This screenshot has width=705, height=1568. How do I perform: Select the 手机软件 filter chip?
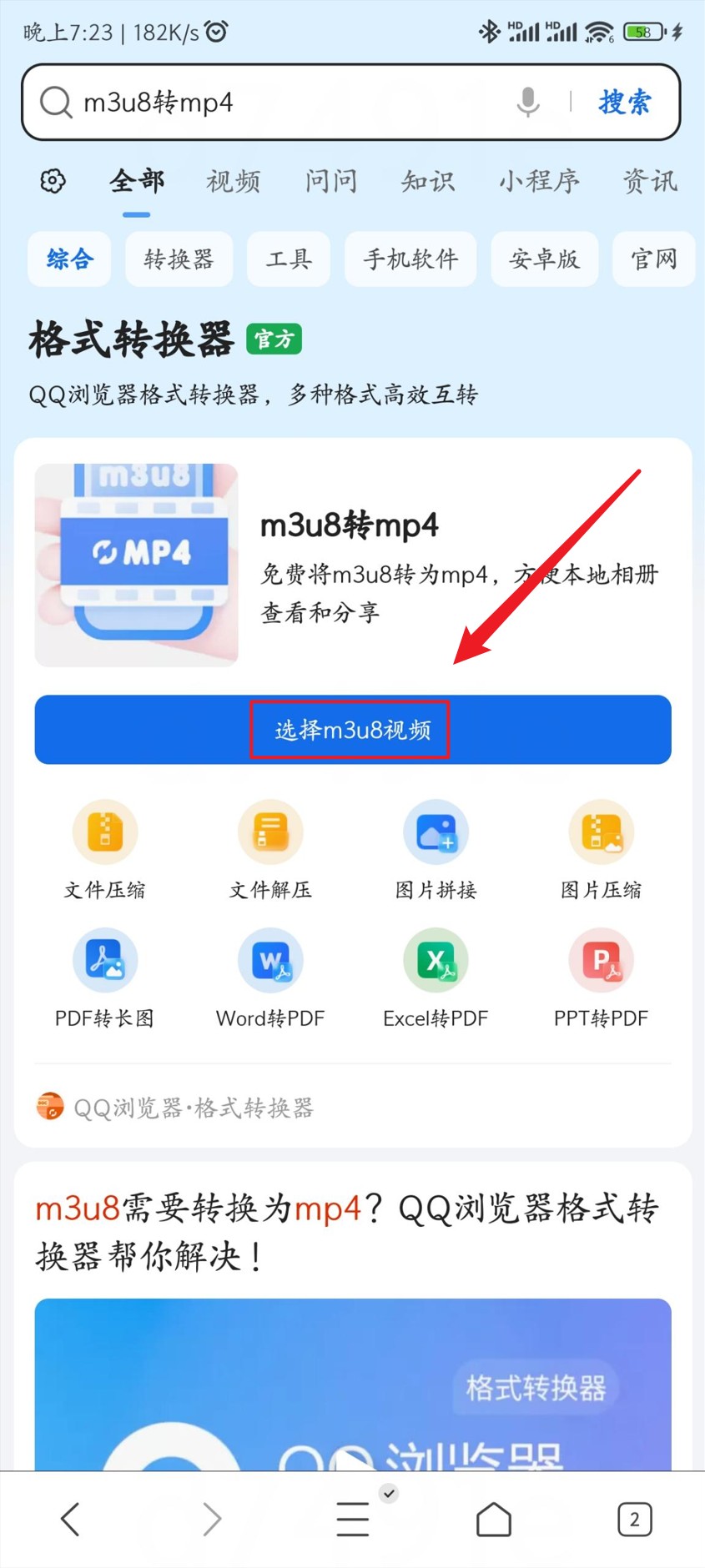(410, 259)
